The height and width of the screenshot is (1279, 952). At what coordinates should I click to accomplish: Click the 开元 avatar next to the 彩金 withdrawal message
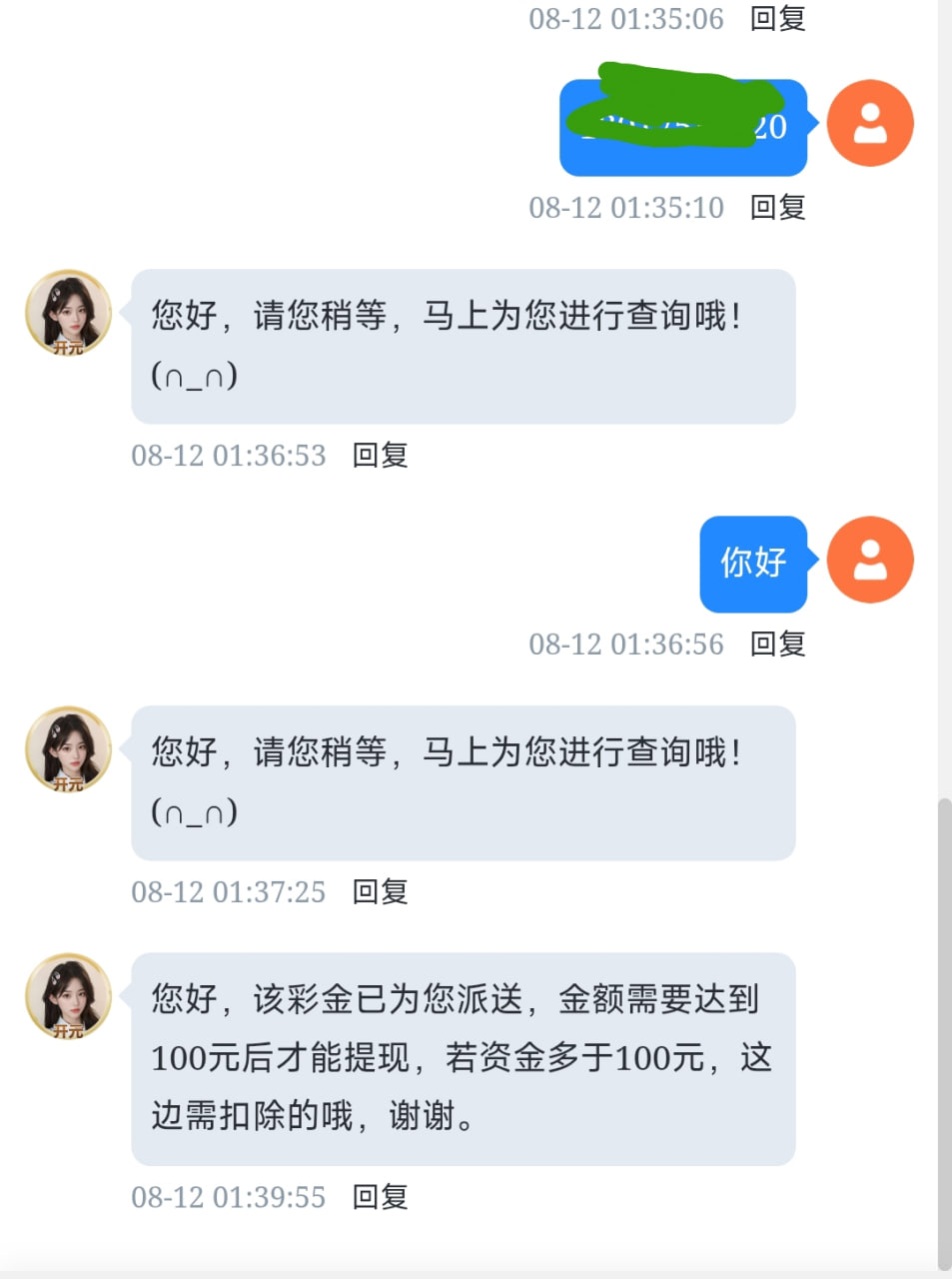click(x=67, y=997)
